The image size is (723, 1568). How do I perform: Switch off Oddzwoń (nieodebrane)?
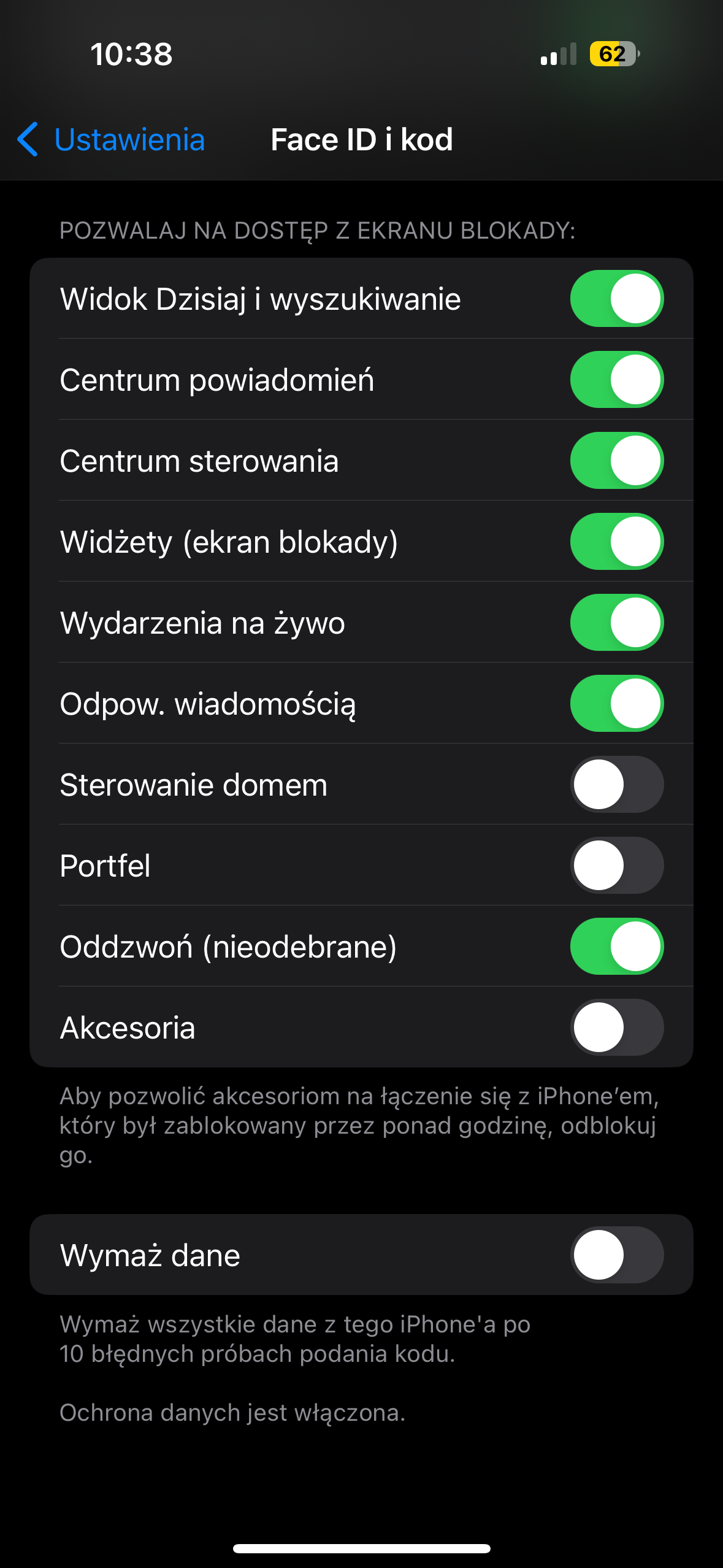(616, 947)
